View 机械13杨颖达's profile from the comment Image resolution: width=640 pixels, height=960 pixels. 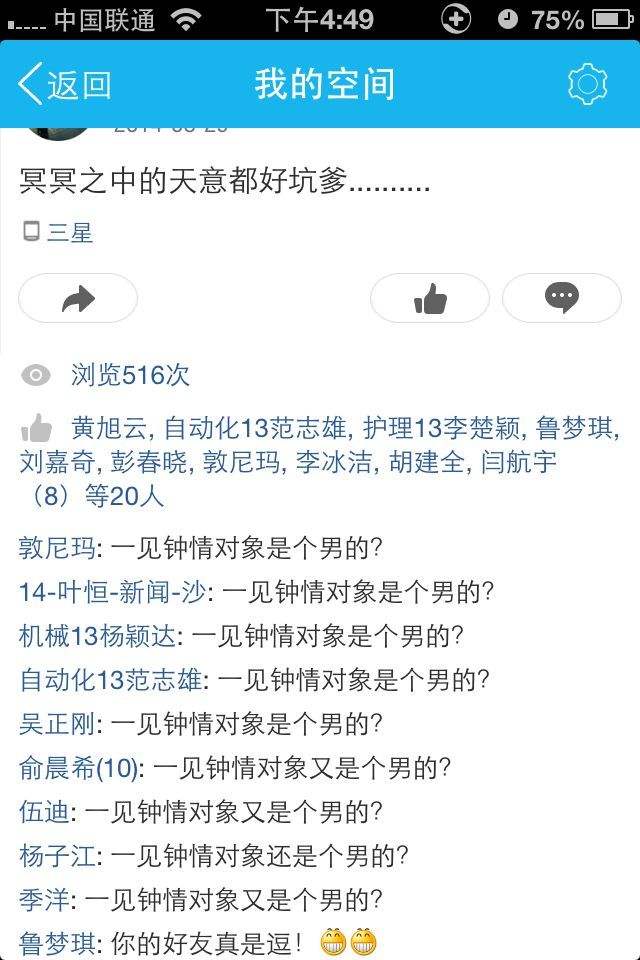click(100, 636)
